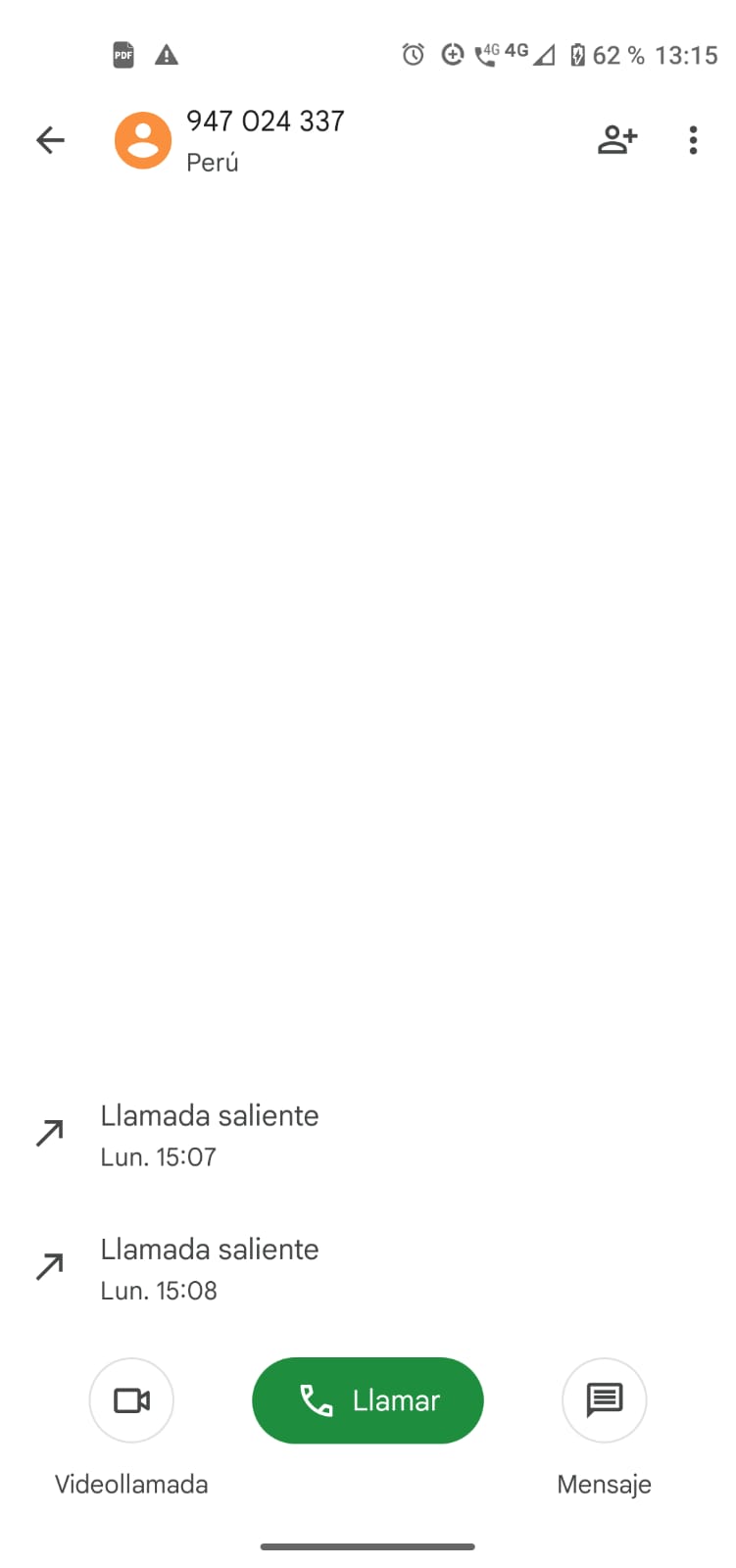736x1568 pixels.
Task: Go back using the arrow icon
Action: [50, 140]
